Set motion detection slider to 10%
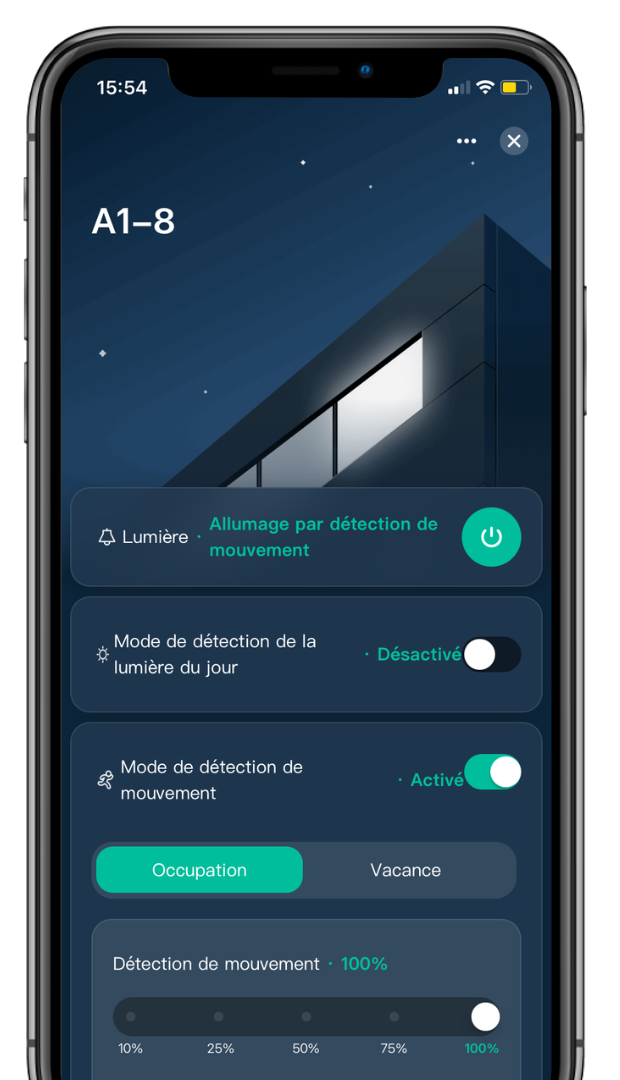The height and width of the screenshot is (1080, 620). [131, 1017]
